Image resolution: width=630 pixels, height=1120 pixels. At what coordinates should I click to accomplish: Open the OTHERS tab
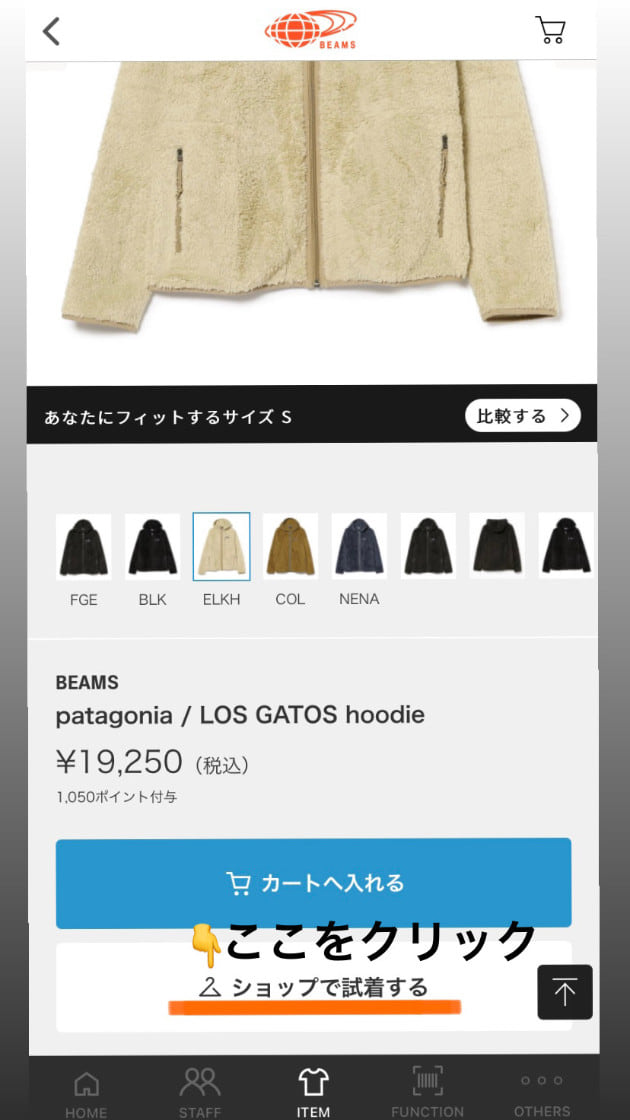(x=542, y=1092)
